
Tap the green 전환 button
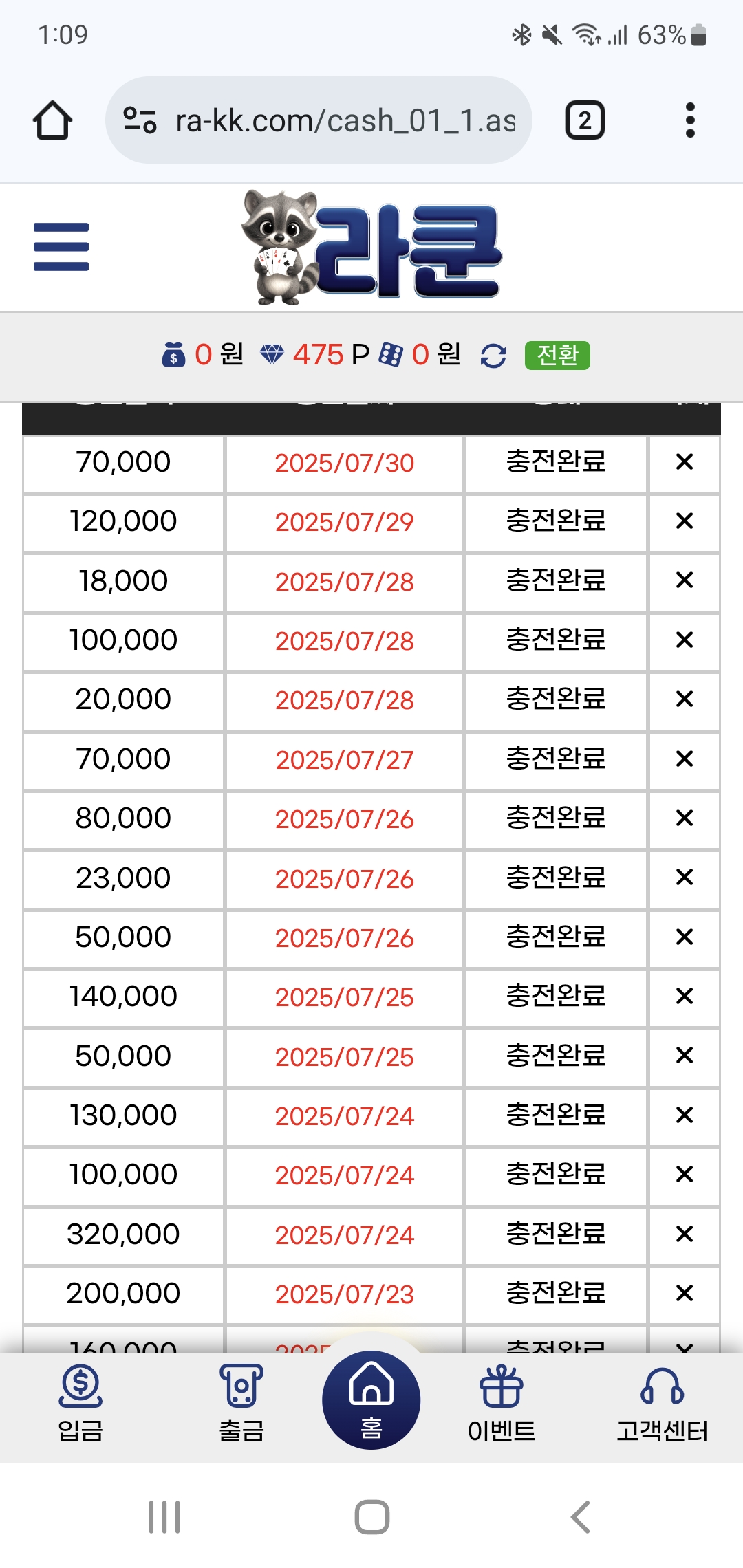tap(557, 356)
